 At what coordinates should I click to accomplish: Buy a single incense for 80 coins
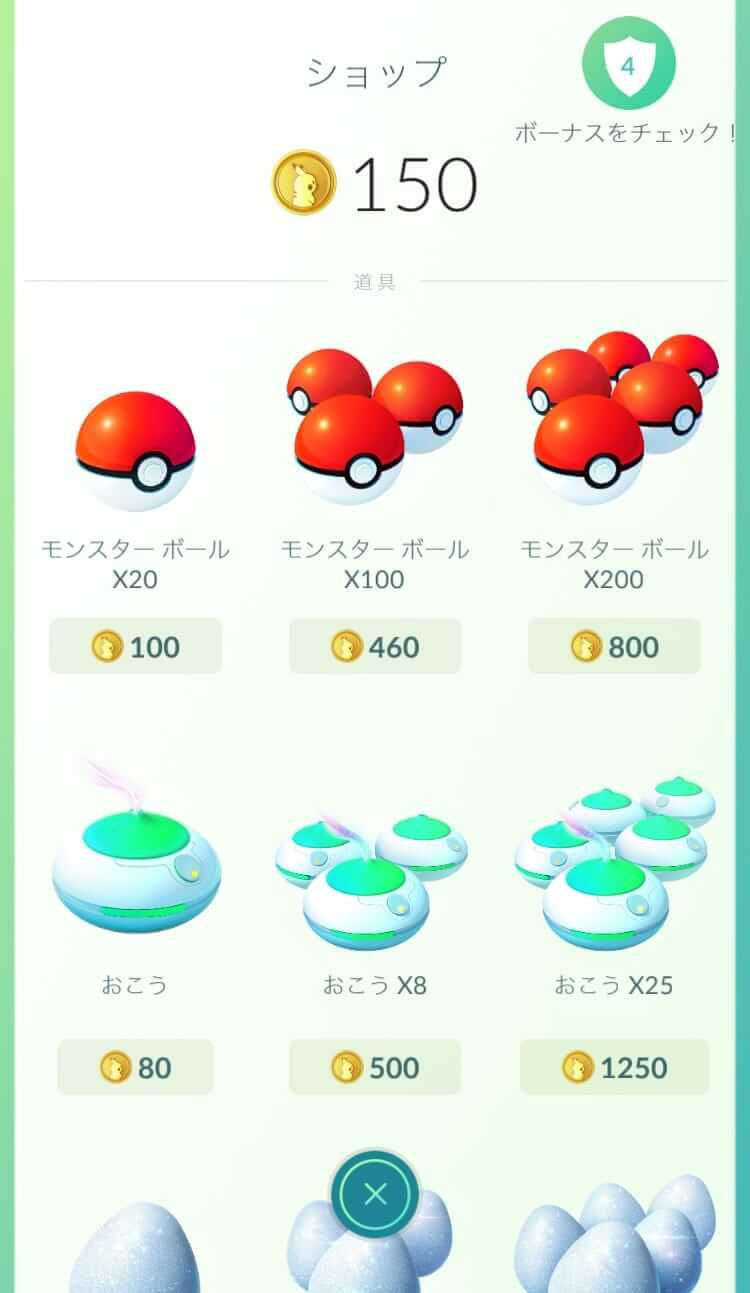[x=135, y=1067]
